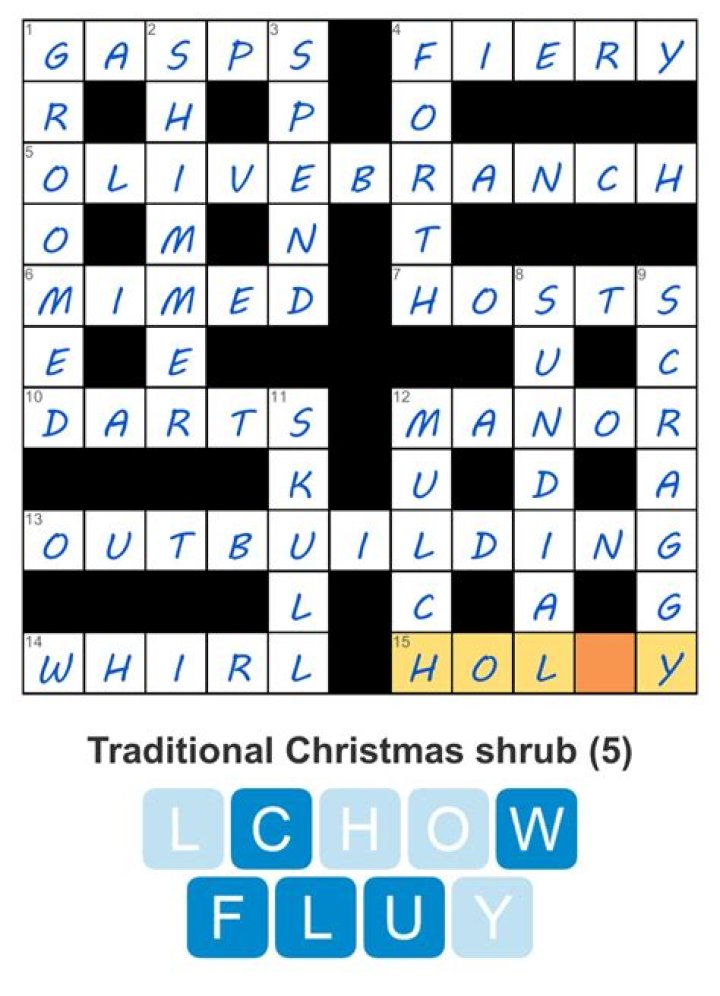The image size is (720, 996).
Task: Select the empty orange cell in row 15
Action: coord(606,663)
